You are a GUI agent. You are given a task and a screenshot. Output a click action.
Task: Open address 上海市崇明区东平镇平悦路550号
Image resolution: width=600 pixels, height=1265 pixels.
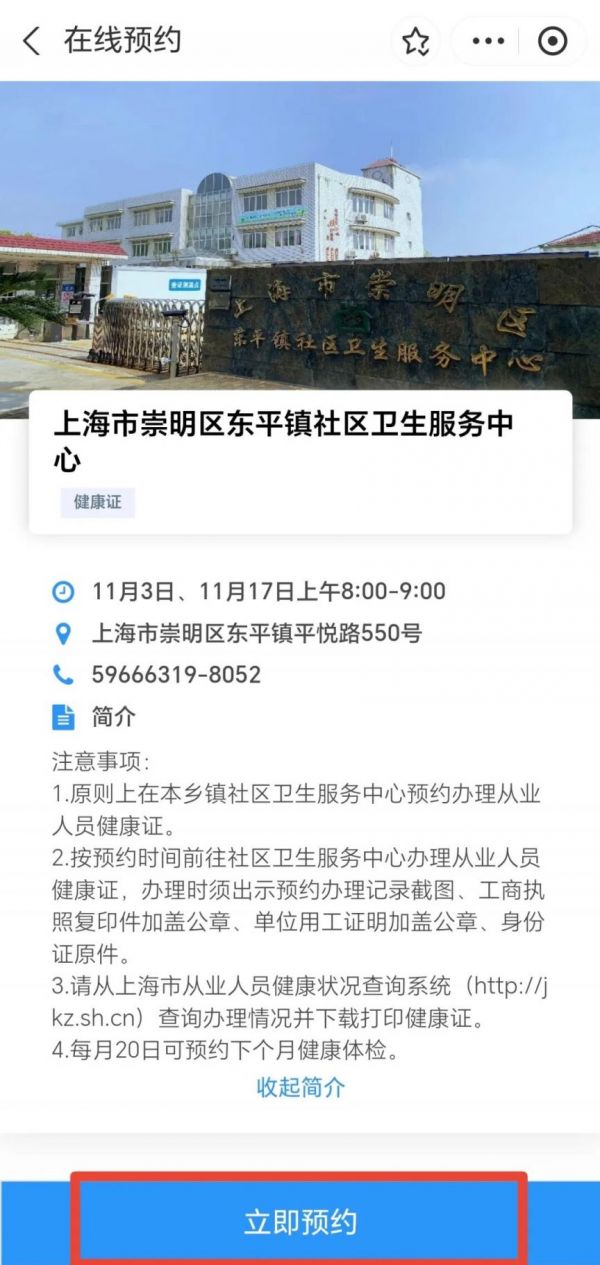click(256, 633)
